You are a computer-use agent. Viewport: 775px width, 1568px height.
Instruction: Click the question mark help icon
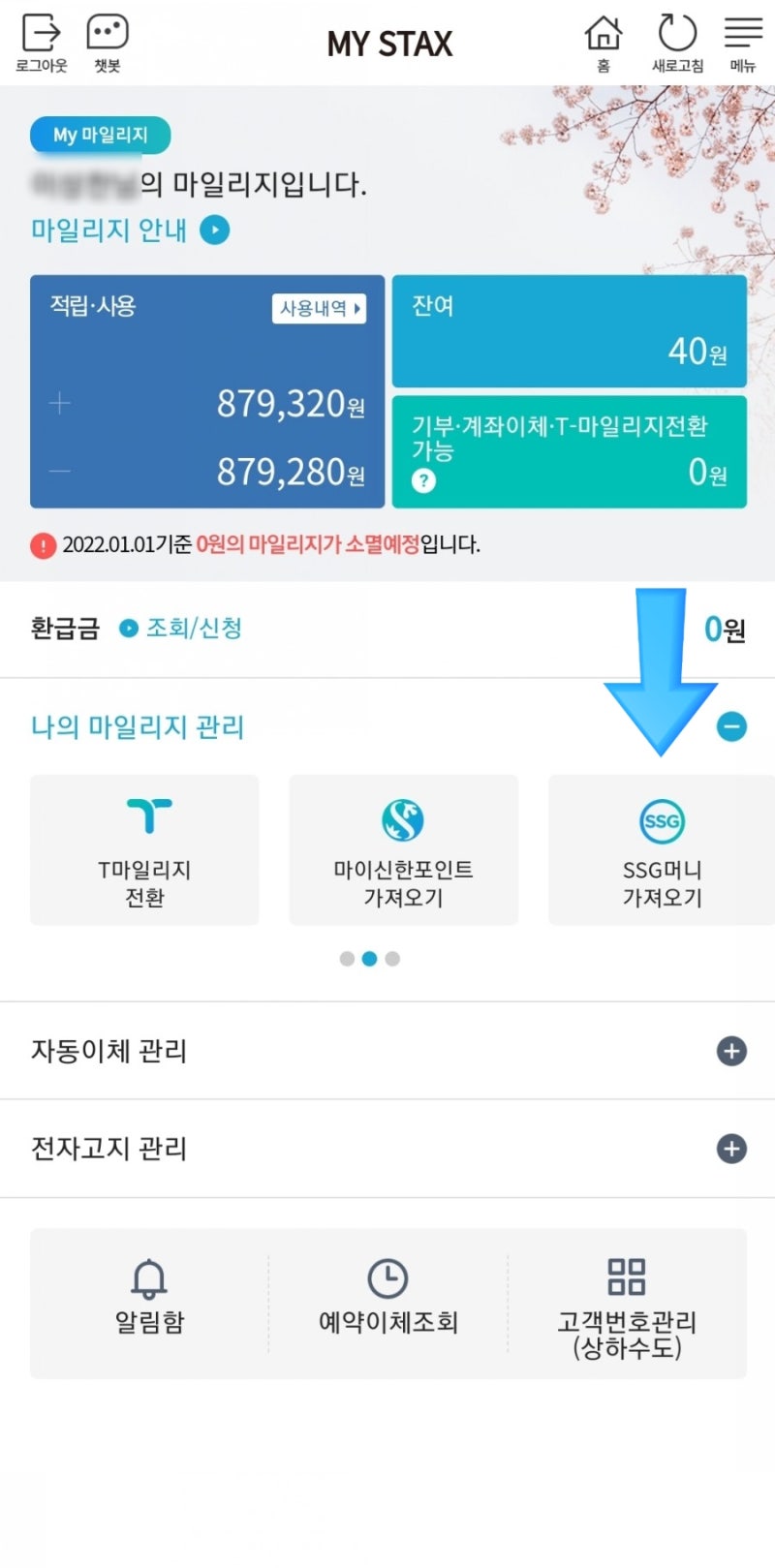[422, 479]
